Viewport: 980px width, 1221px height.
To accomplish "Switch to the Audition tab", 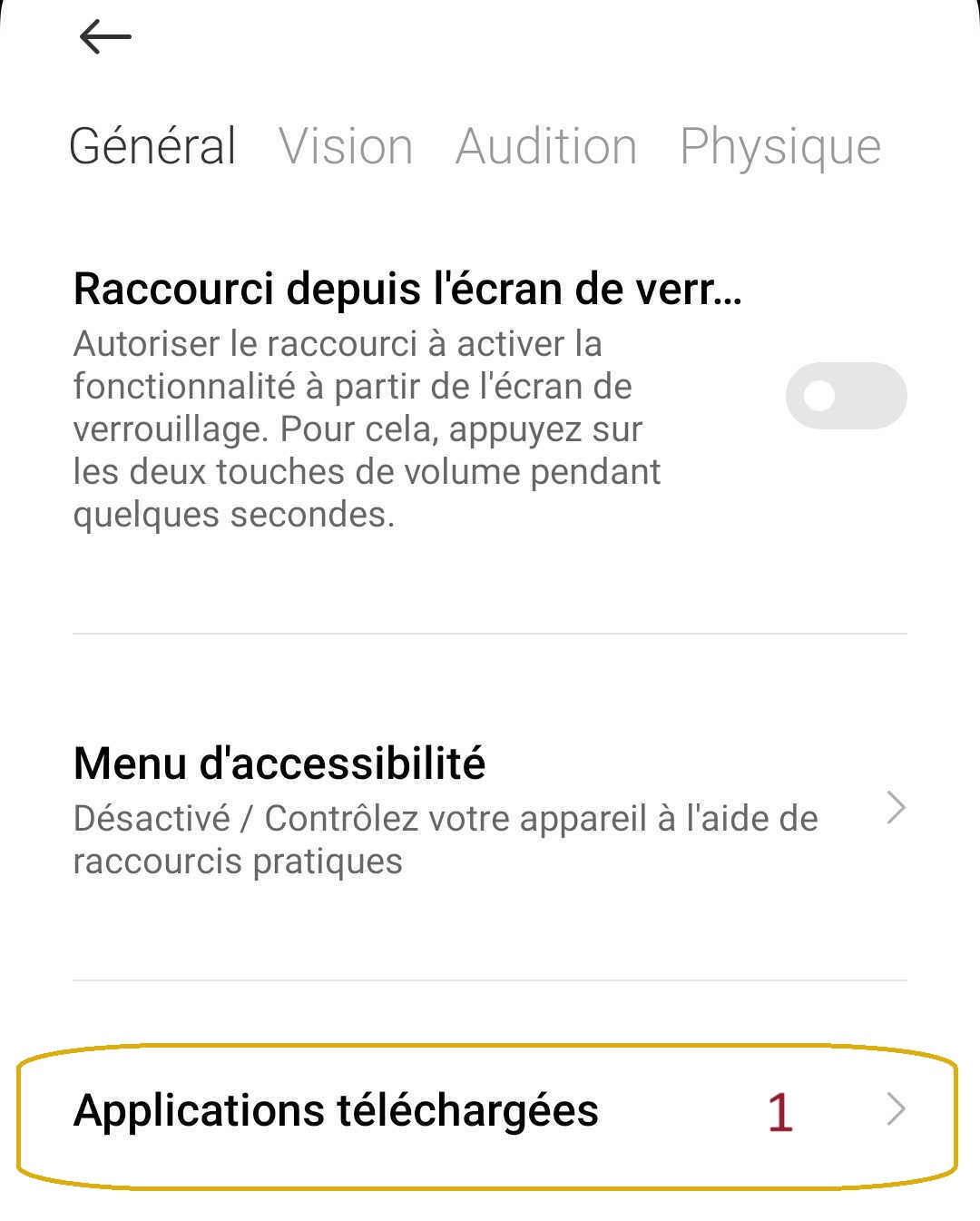I will pyautogui.click(x=546, y=146).
